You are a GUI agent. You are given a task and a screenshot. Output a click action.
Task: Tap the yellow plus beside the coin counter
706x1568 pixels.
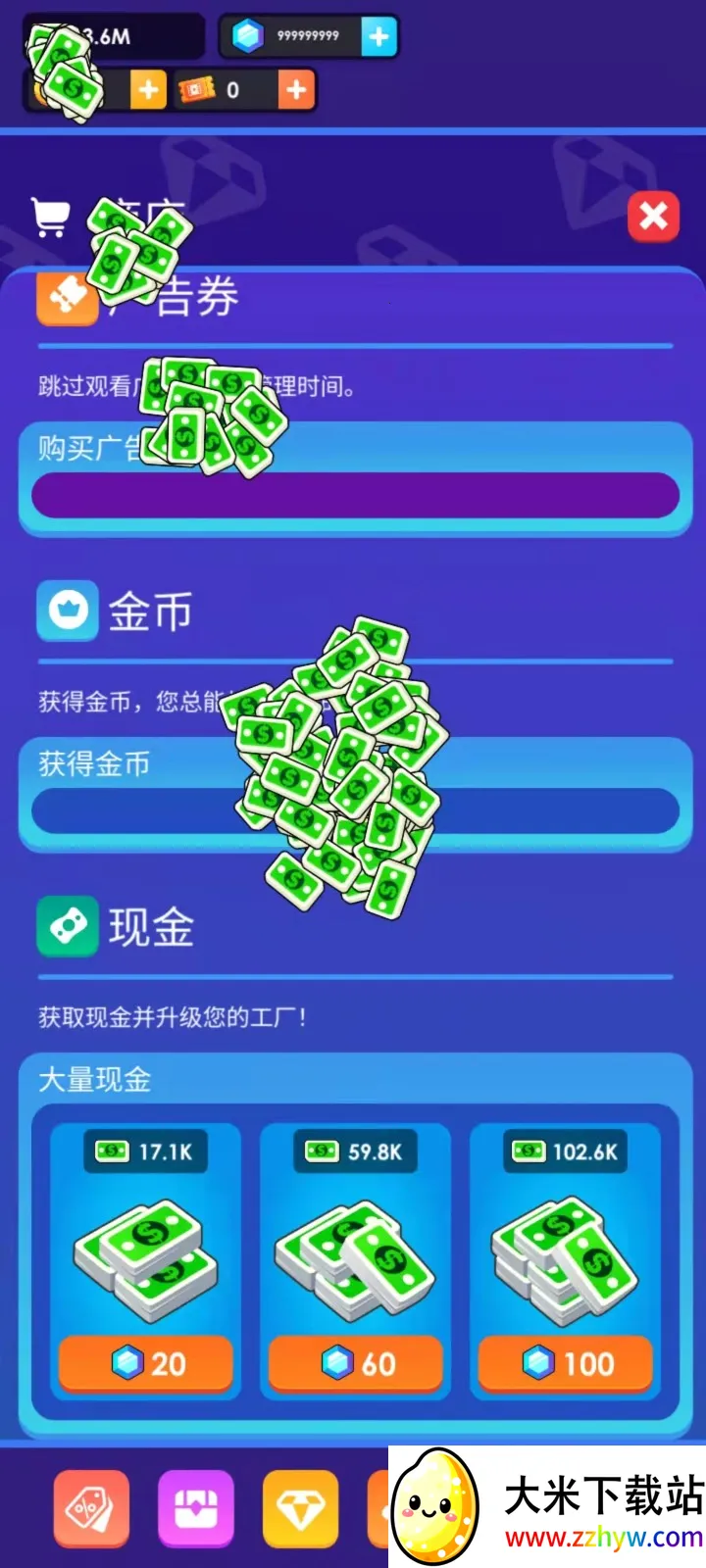(x=147, y=89)
